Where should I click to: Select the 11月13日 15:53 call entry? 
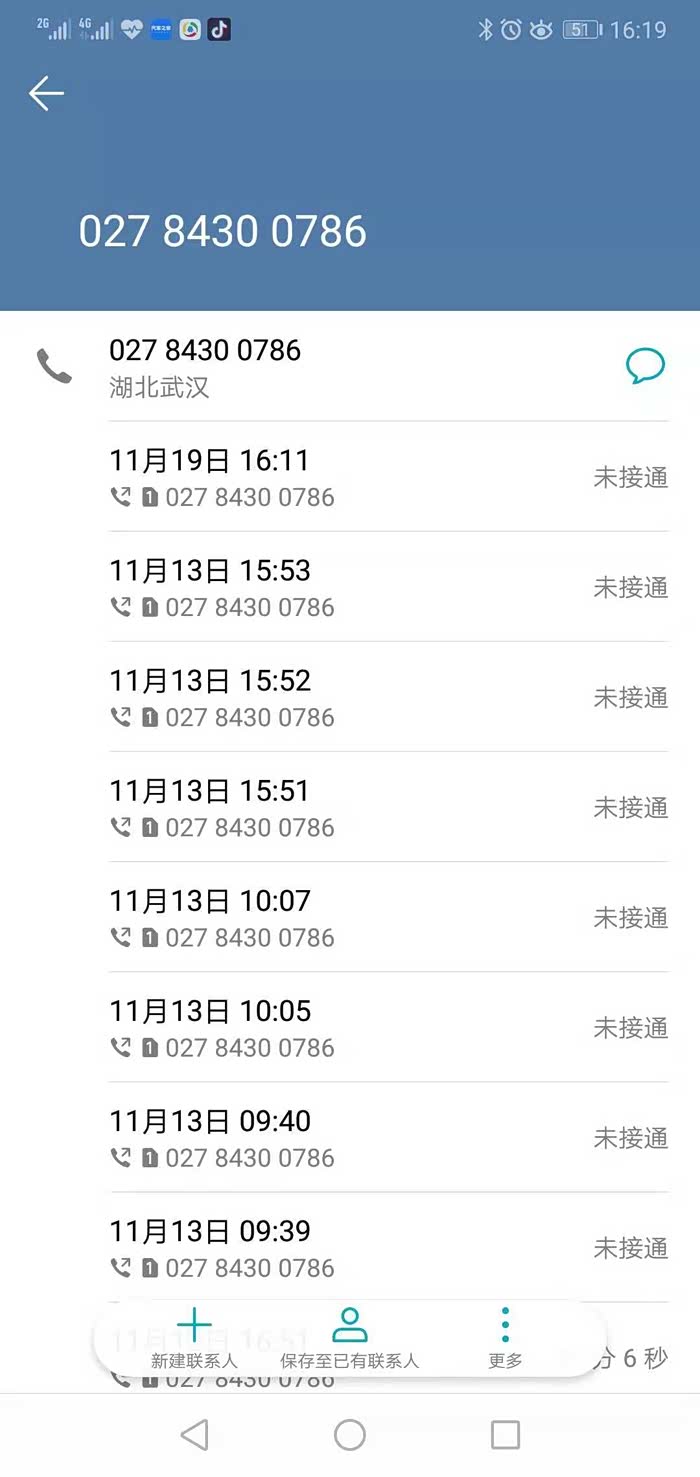(388, 587)
